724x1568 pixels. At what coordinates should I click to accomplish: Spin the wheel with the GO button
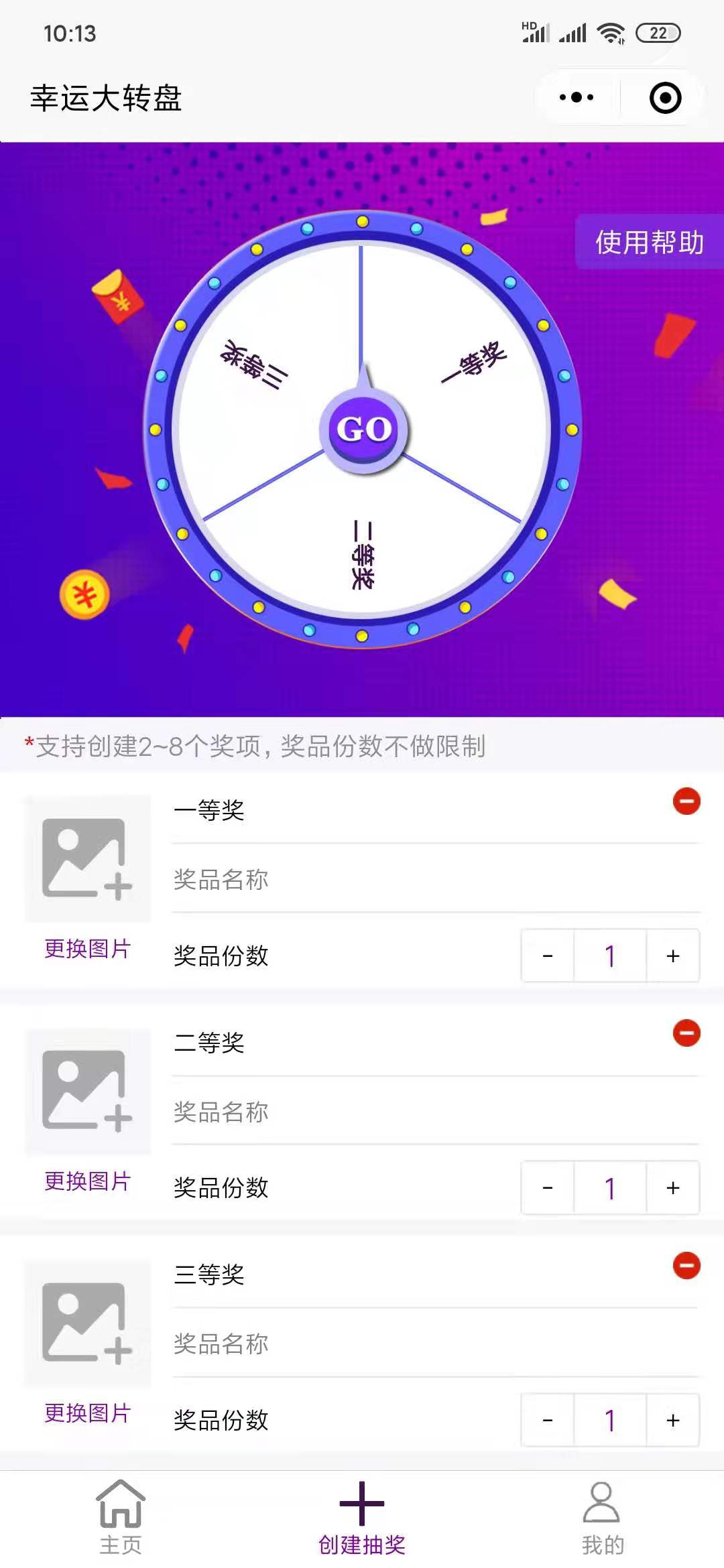click(363, 430)
